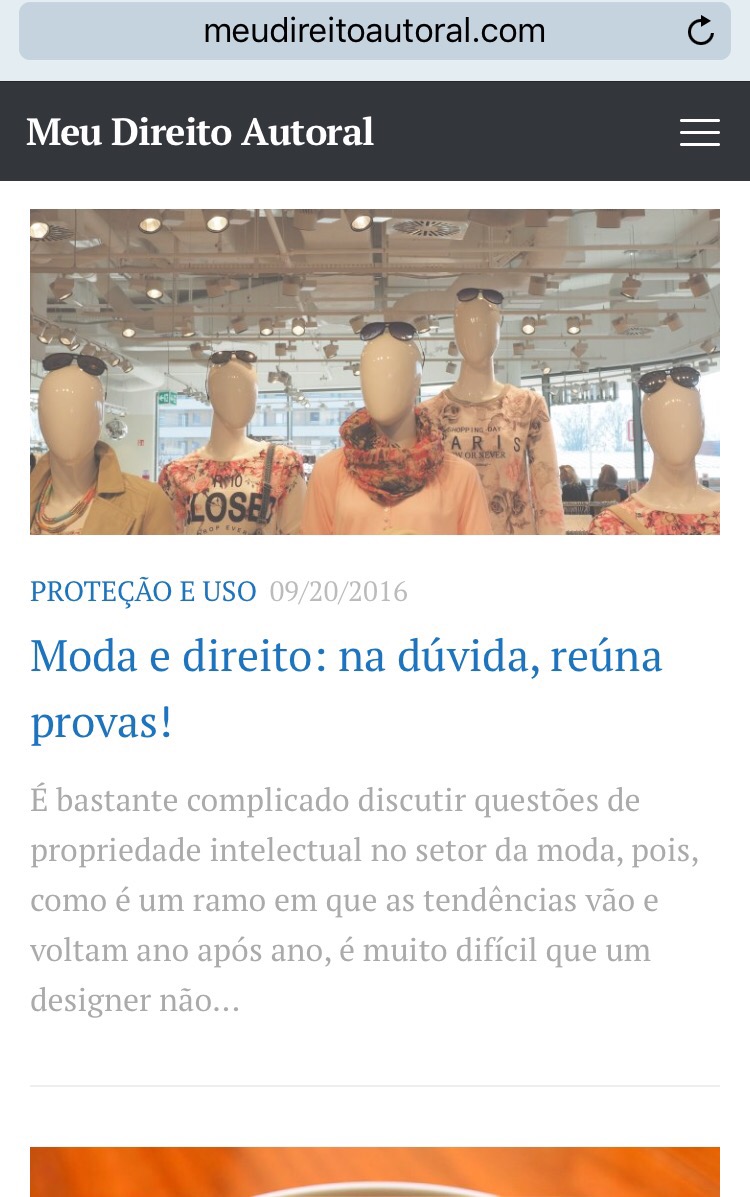Image resolution: width=750 pixels, height=1197 pixels.
Task: Open the hamburger navigation menu
Action: 699,132
